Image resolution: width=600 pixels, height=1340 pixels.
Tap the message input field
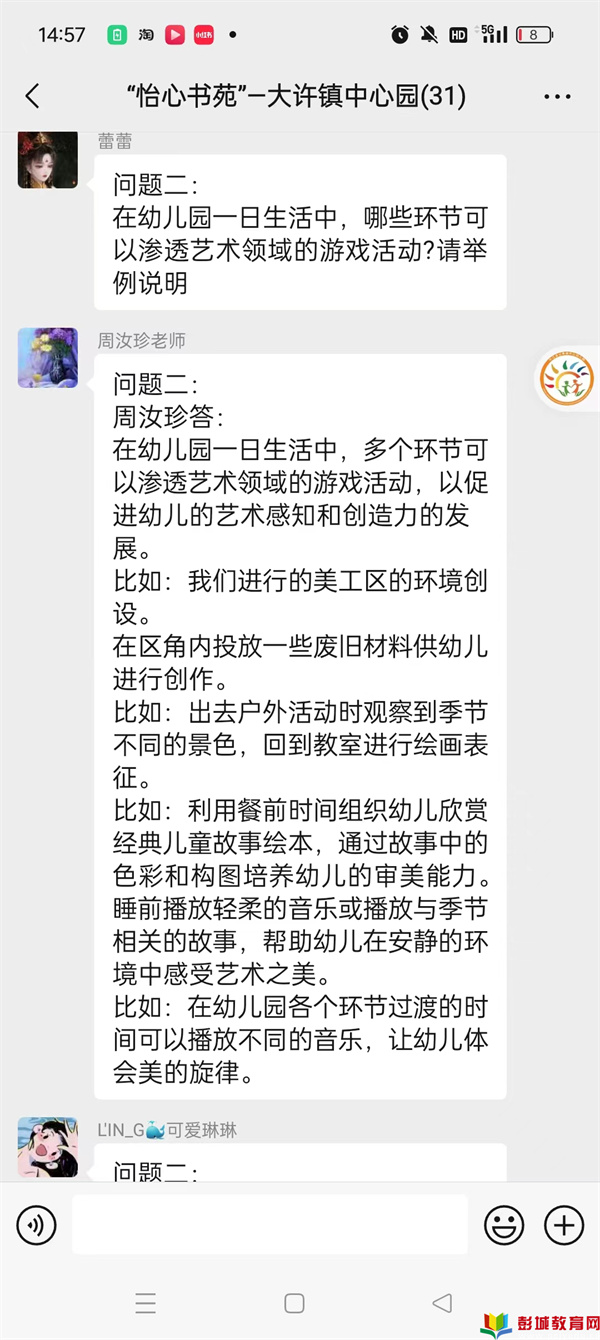[269, 1224]
